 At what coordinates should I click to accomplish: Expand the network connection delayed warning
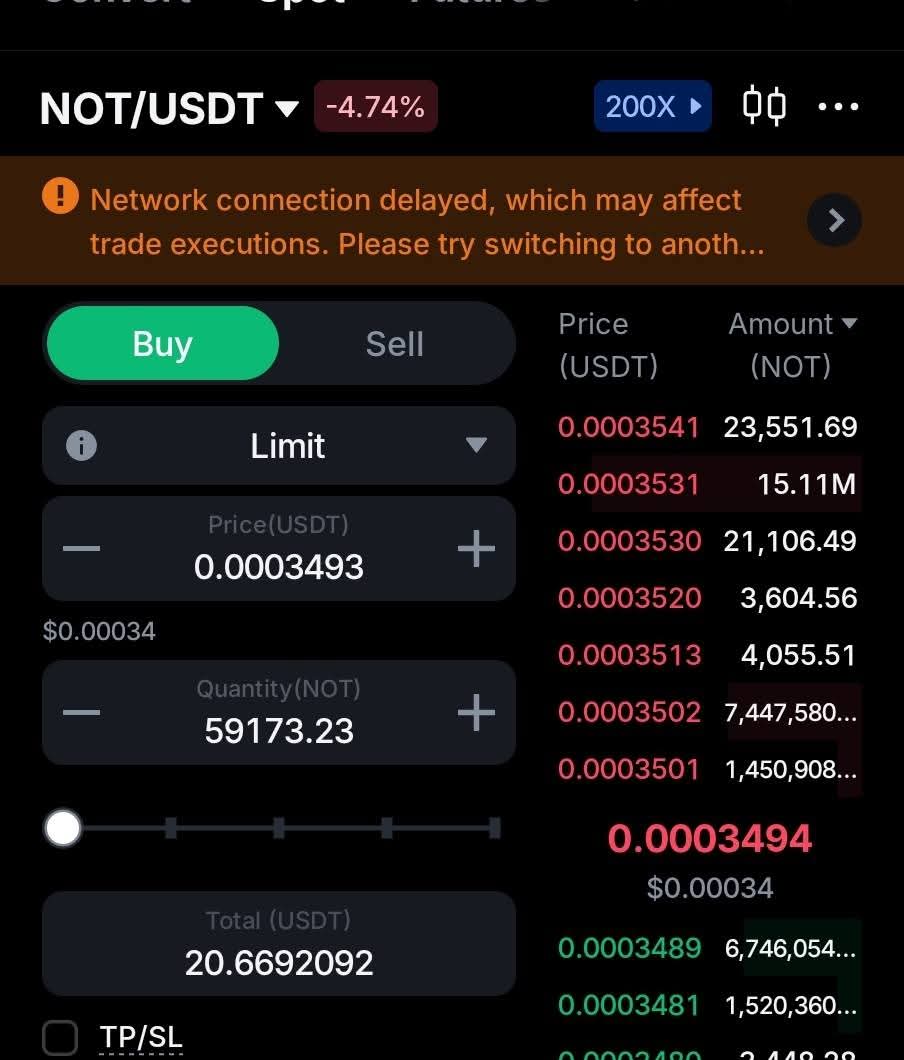(835, 220)
